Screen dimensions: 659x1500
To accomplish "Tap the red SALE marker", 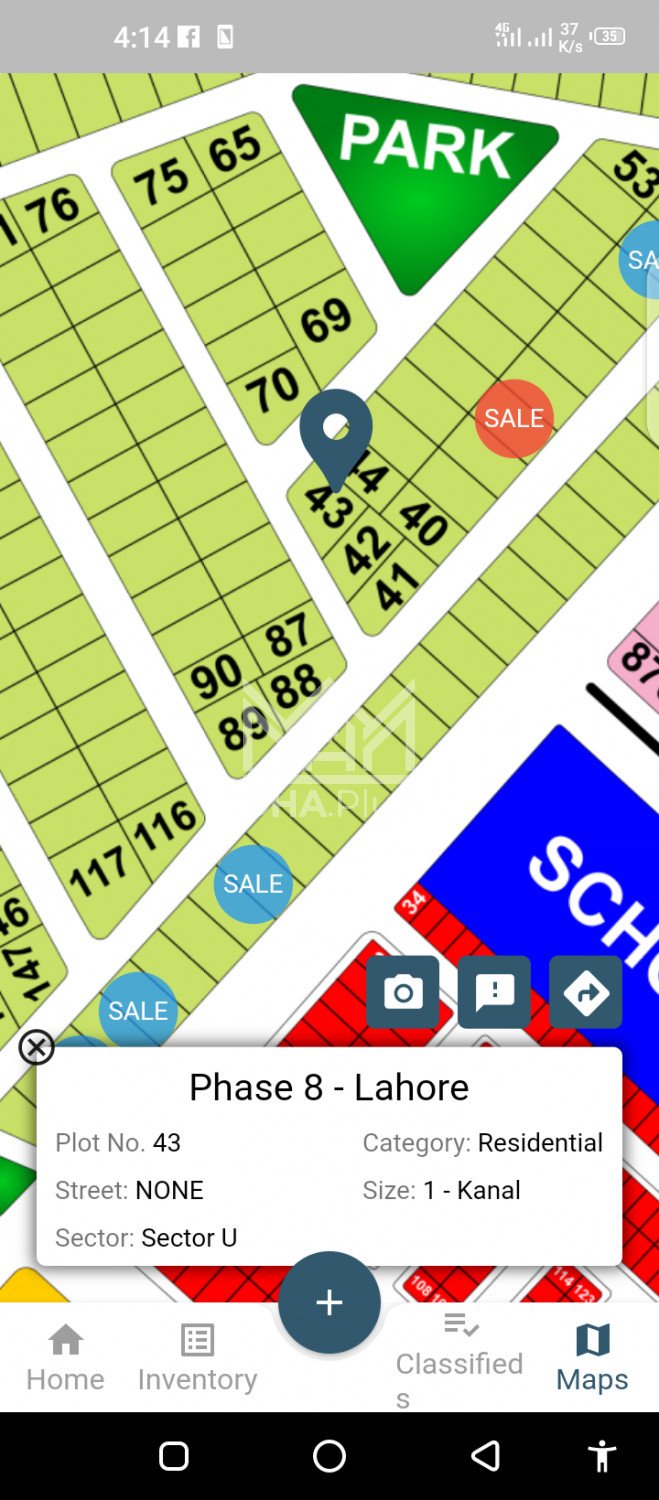I will click(514, 418).
